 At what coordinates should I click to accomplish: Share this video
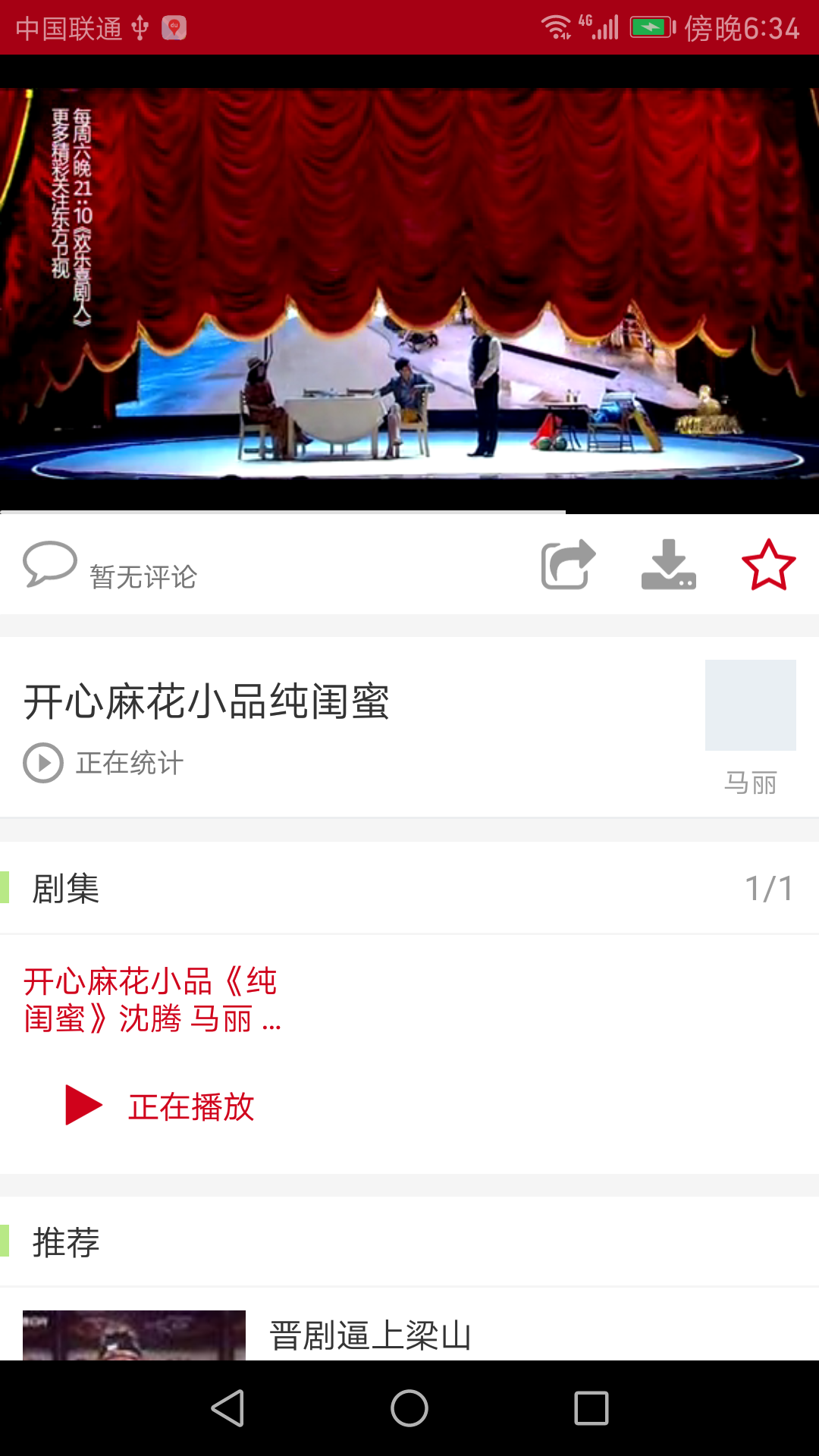click(x=568, y=565)
